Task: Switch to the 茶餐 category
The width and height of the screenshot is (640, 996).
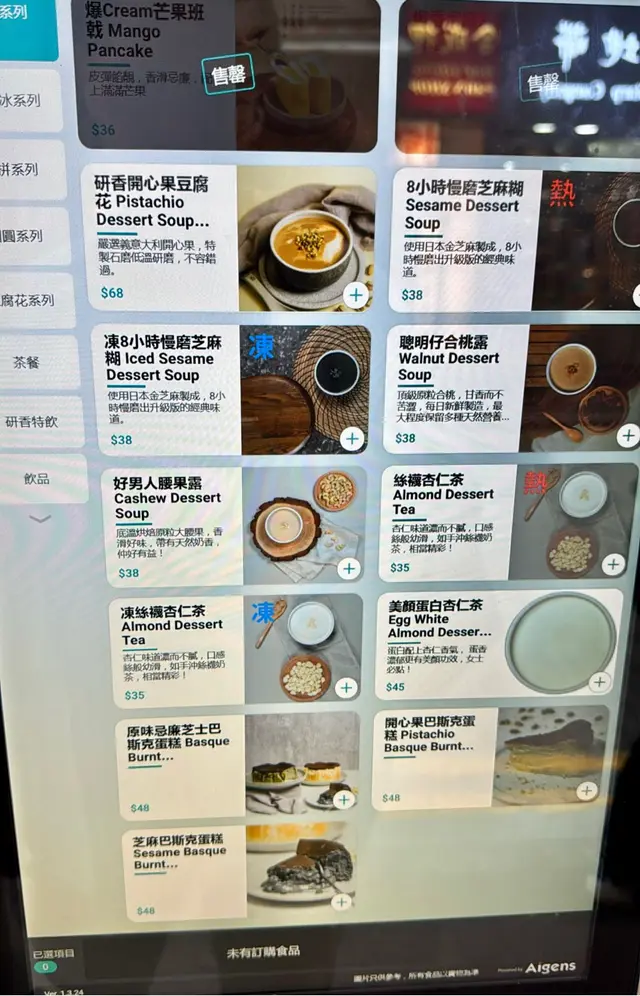Action: [x=33, y=363]
